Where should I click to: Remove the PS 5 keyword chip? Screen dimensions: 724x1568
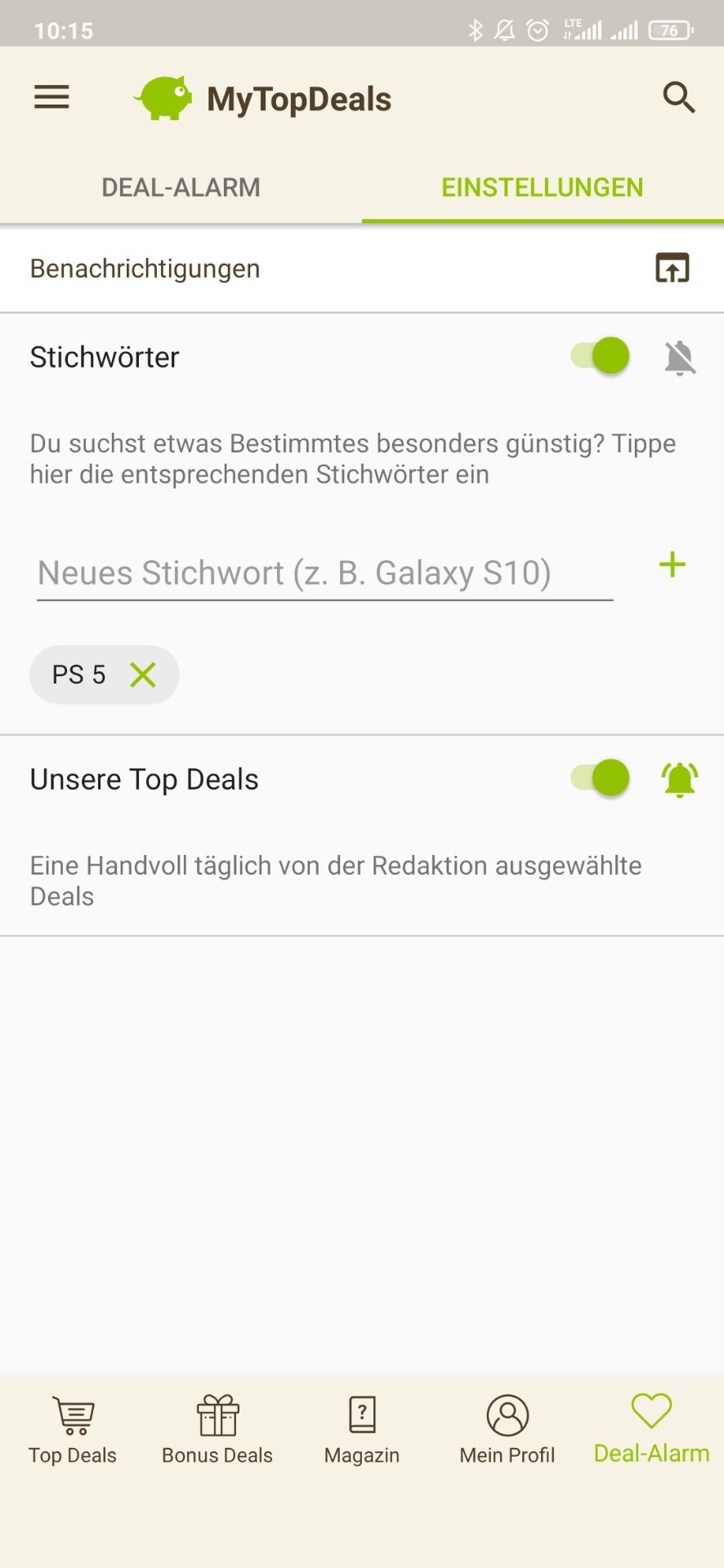click(143, 675)
